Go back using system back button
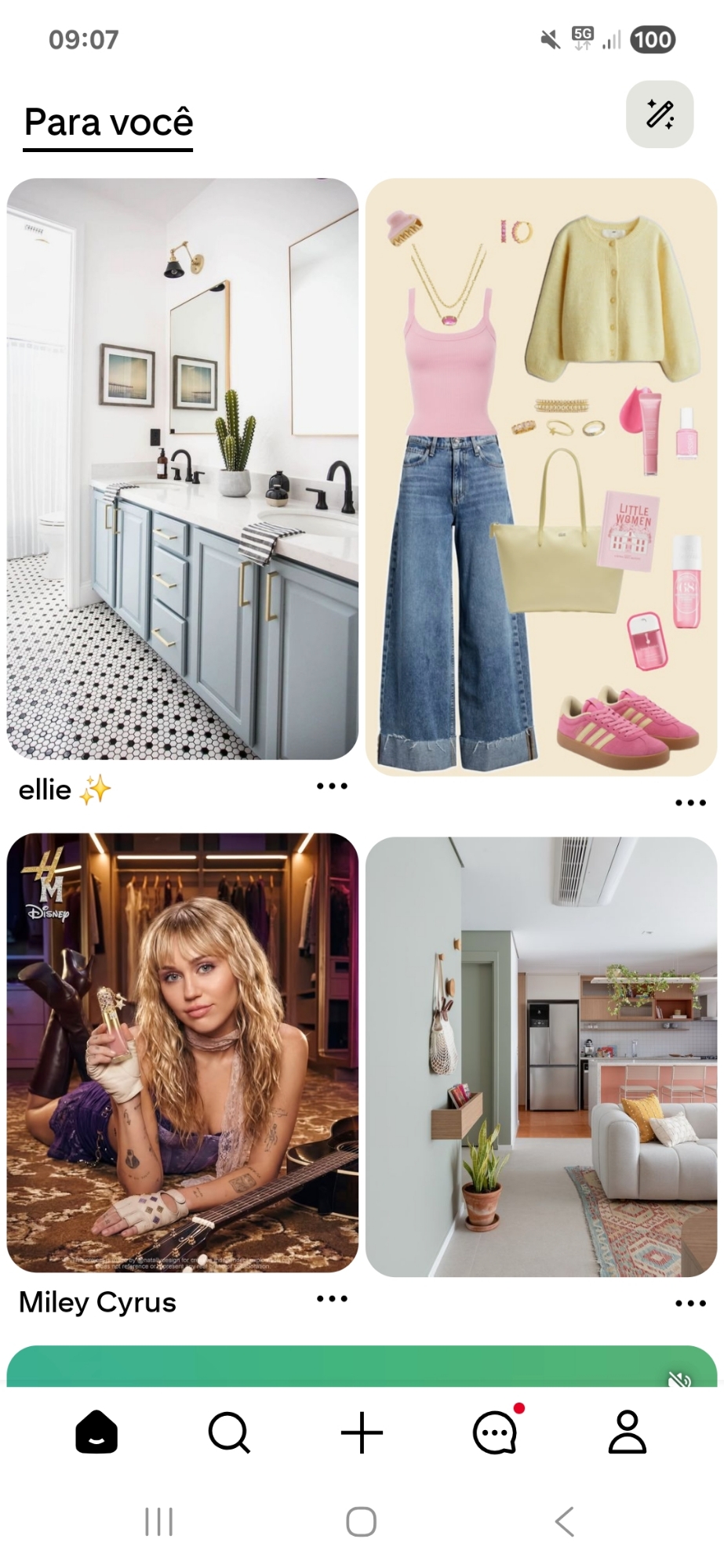 [564, 1522]
